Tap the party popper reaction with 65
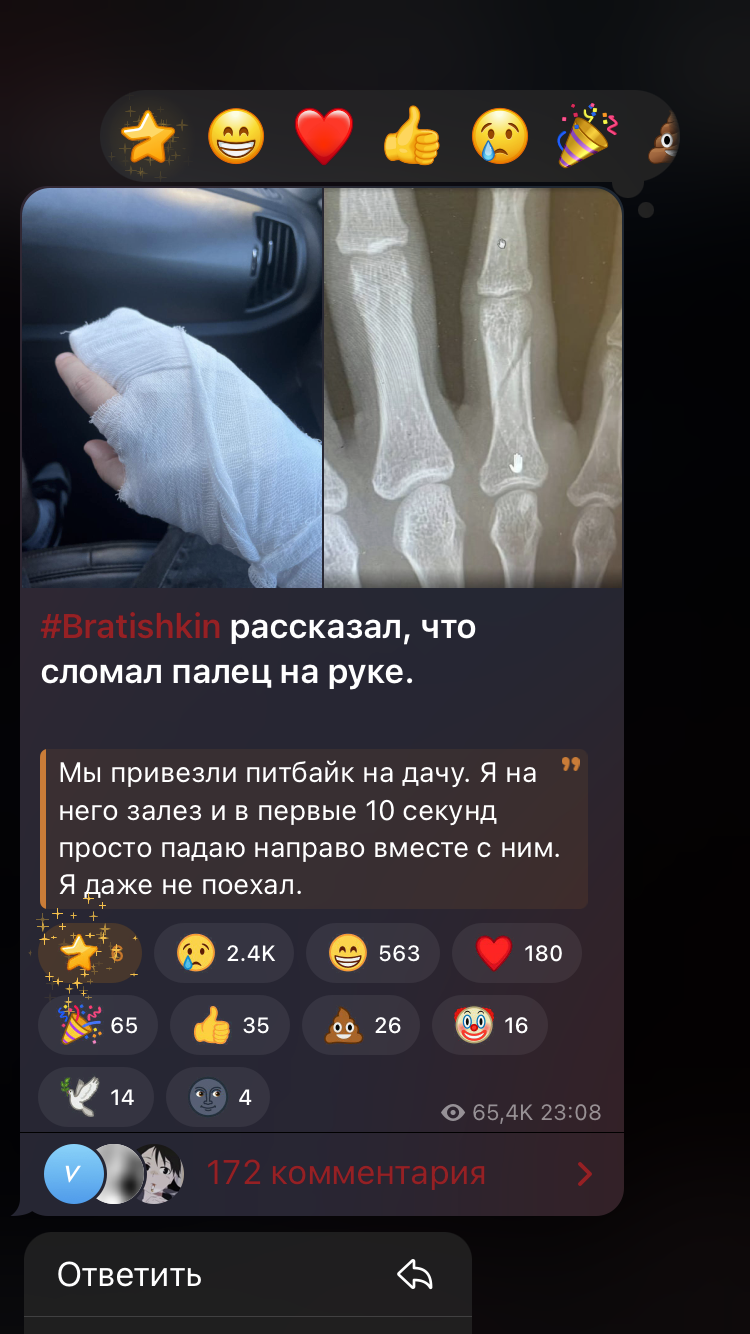The width and height of the screenshot is (750, 1334). (x=98, y=1025)
